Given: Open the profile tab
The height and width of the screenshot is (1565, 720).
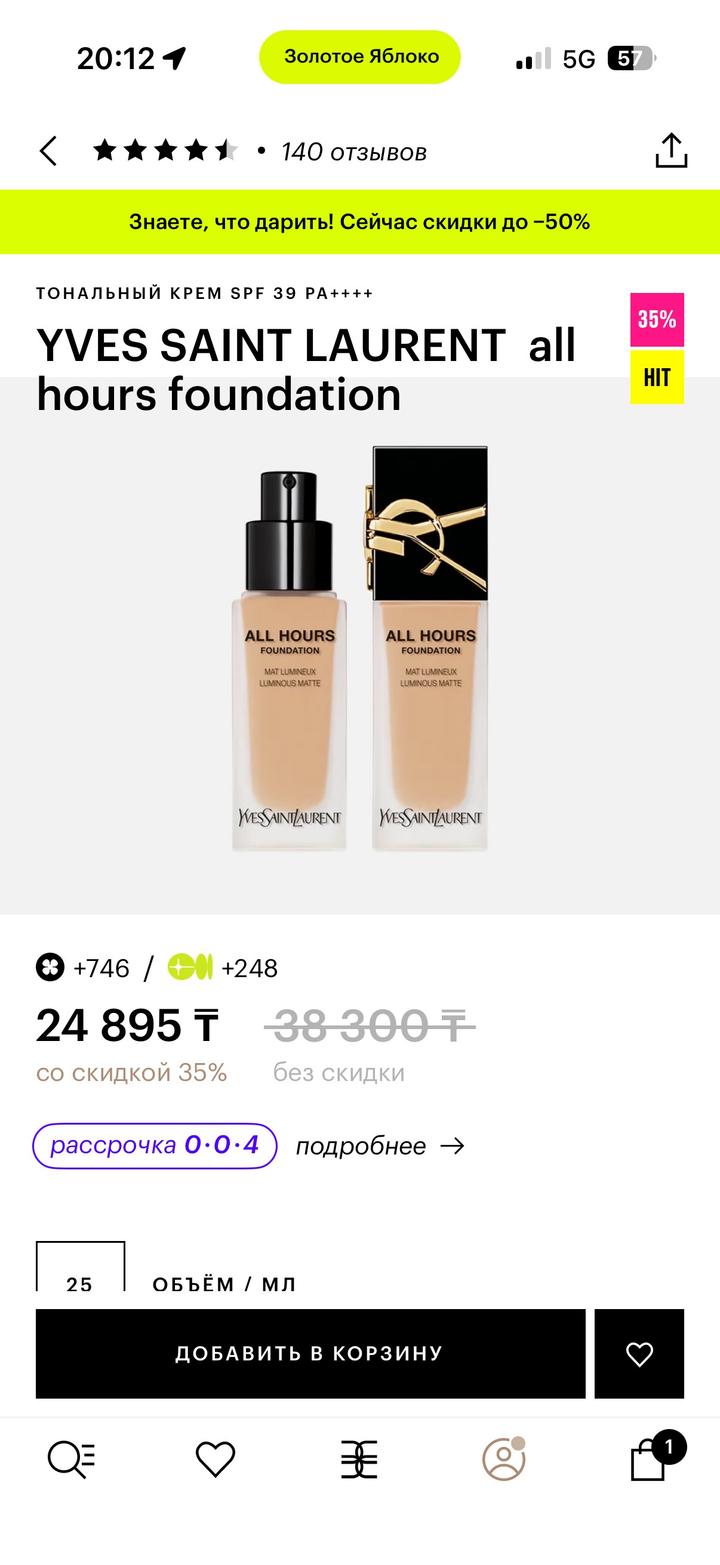Looking at the screenshot, I should [x=504, y=1459].
